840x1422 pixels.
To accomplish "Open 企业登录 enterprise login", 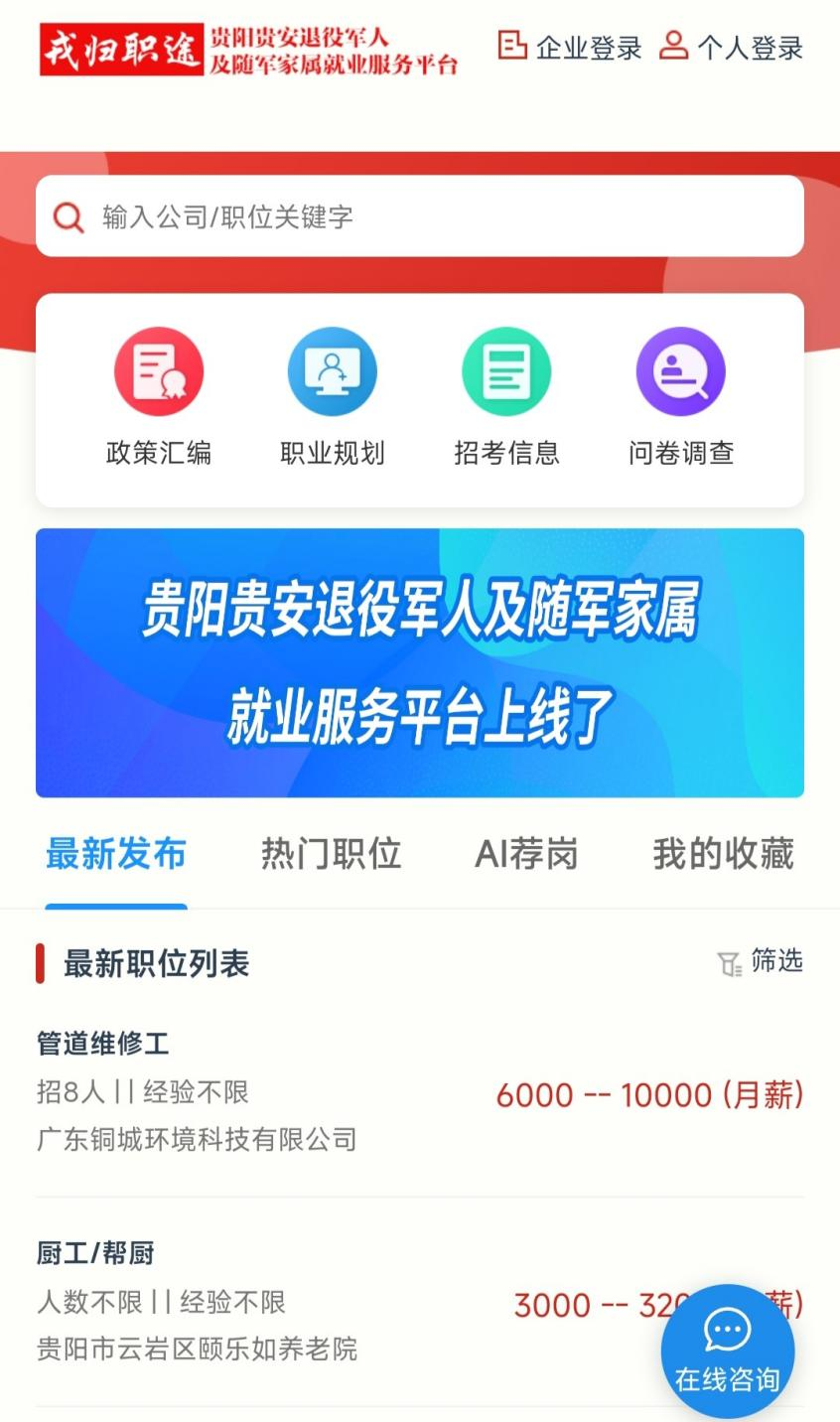I will 570,47.
